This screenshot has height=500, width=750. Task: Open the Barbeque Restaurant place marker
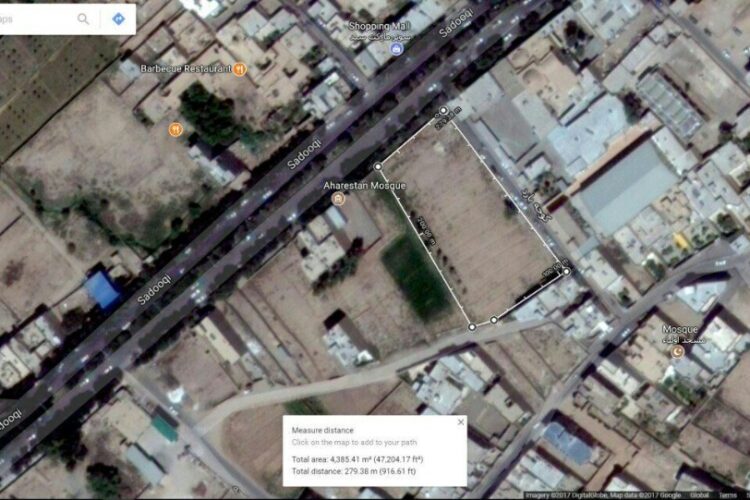(239, 69)
